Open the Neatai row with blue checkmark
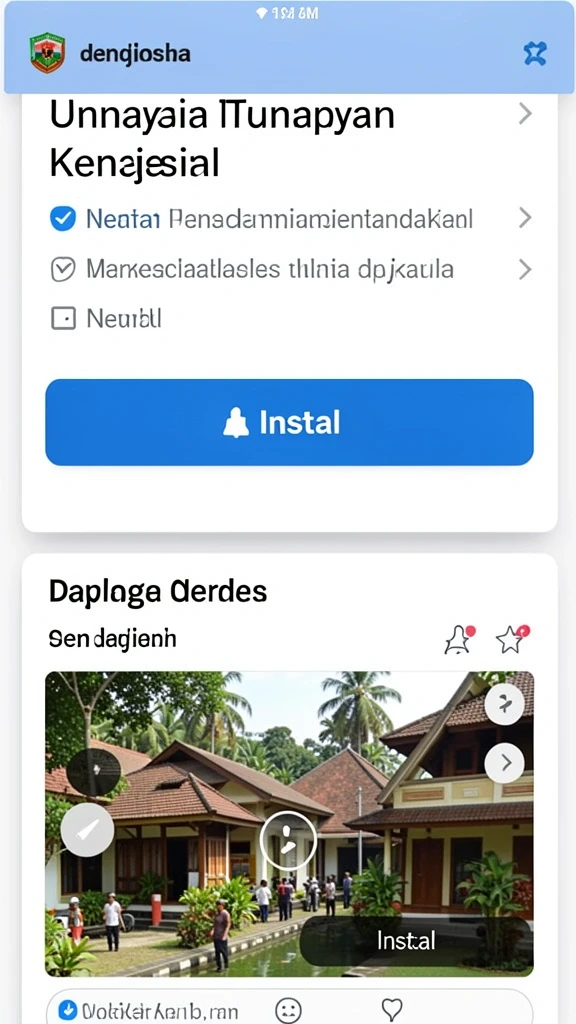The image size is (576, 1024). (291, 219)
